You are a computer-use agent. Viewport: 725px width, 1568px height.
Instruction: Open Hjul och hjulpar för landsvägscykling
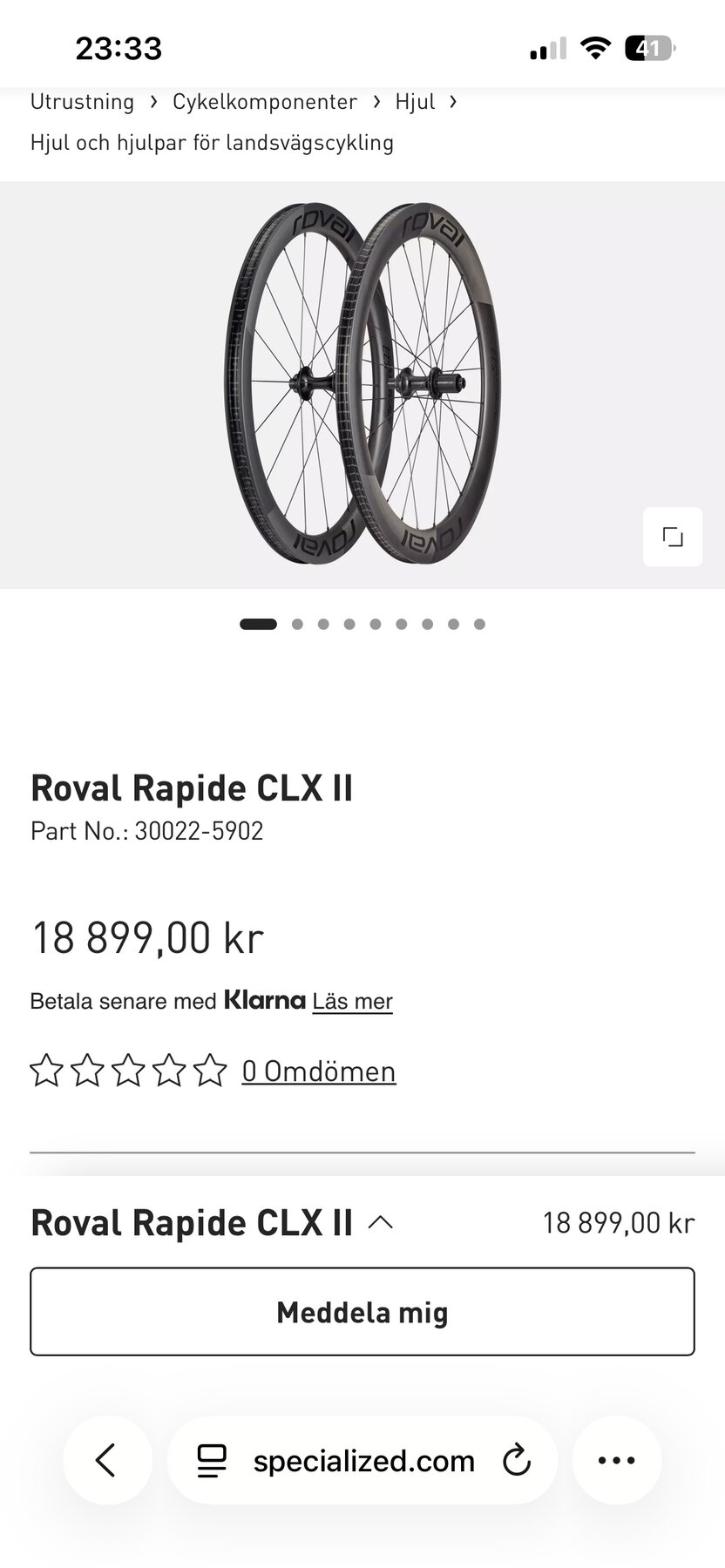[x=212, y=143]
